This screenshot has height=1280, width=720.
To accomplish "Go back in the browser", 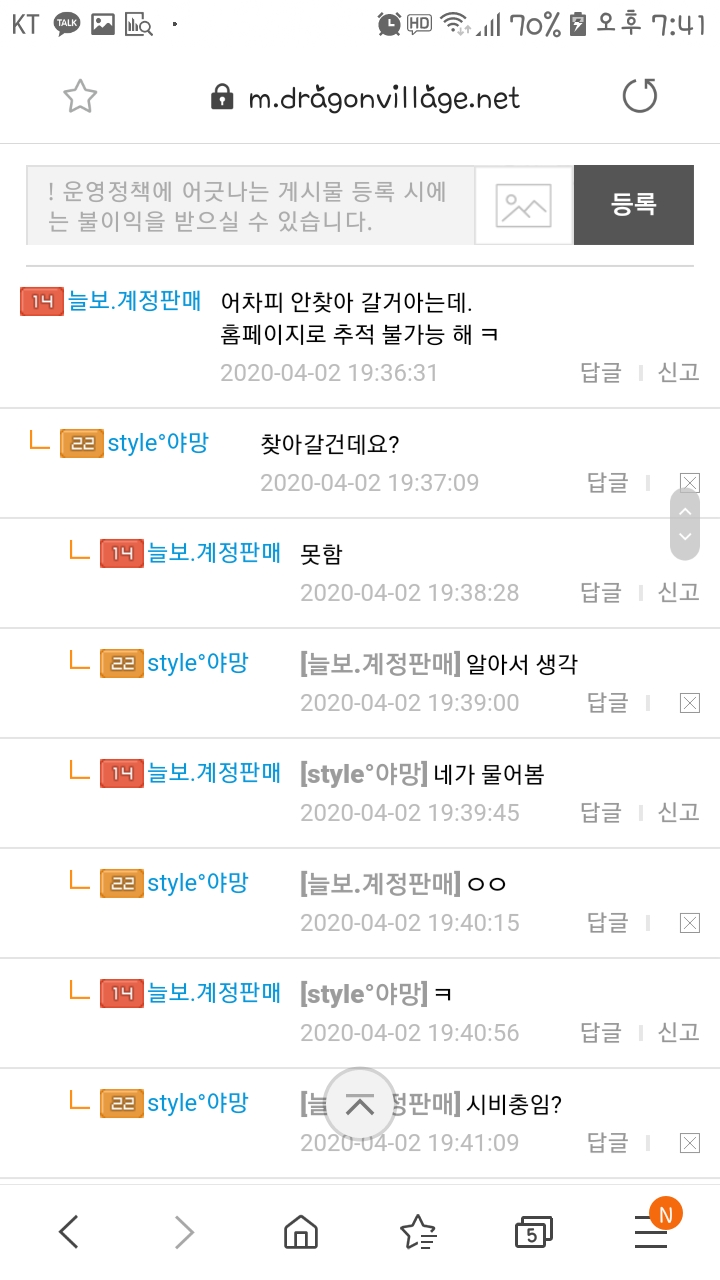I will pos(68,1232).
